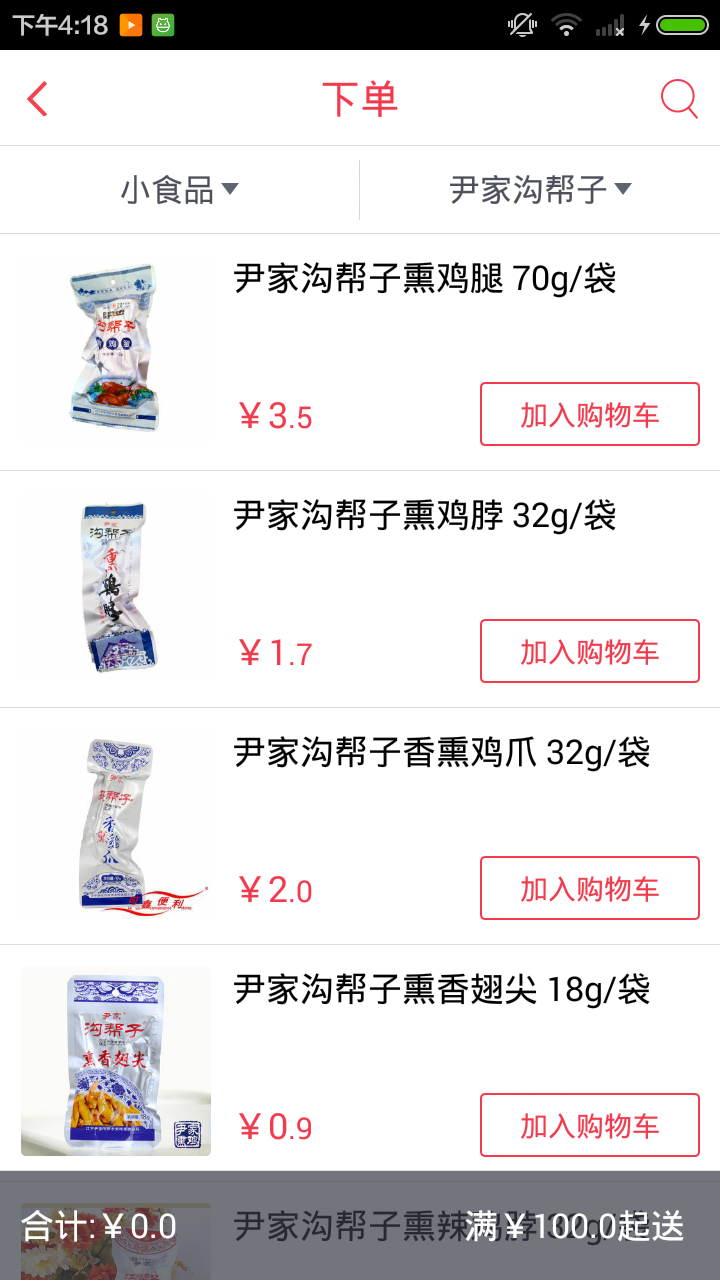Expand the 小食品 category dropdown

pyautogui.click(x=180, y=189)
